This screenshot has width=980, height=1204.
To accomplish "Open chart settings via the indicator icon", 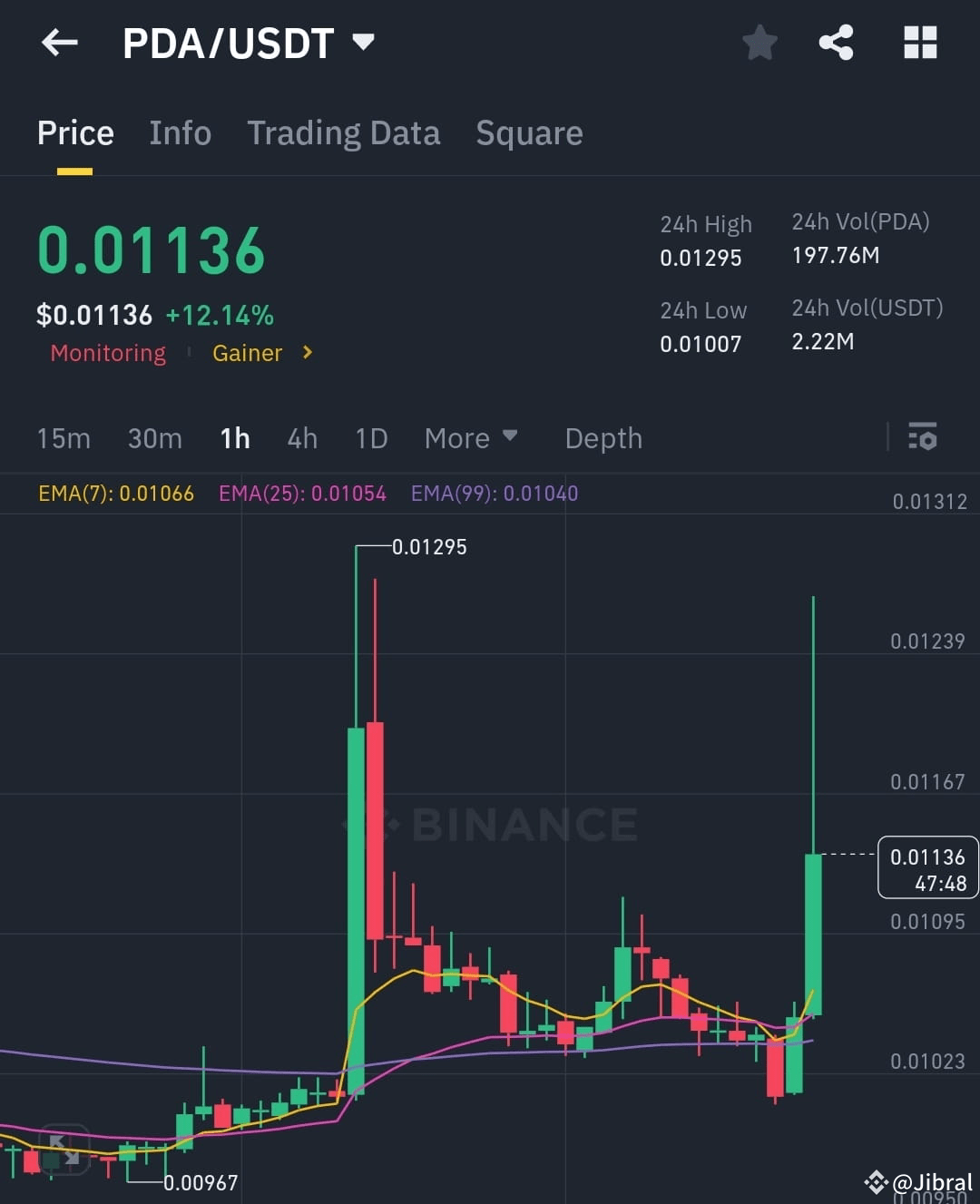I will (x=923, y=438).
